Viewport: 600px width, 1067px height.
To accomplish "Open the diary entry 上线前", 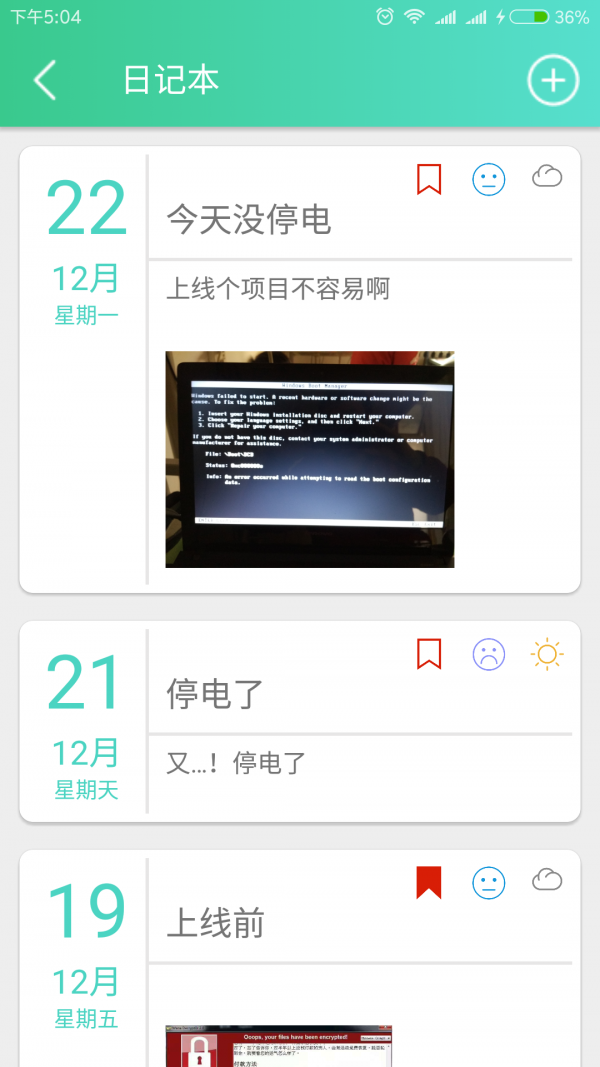I will pos(215,923).
